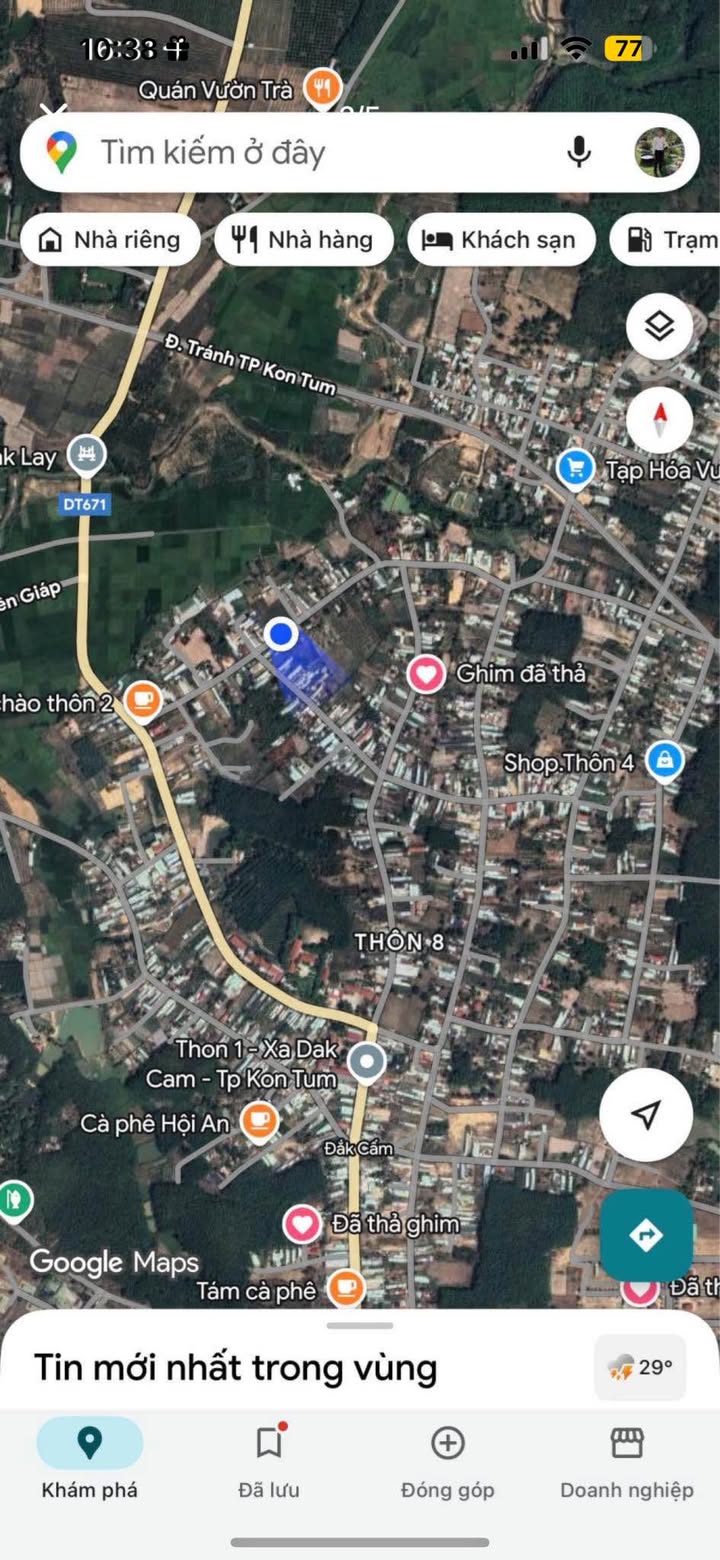Center map on my current location

(646, 1115)
